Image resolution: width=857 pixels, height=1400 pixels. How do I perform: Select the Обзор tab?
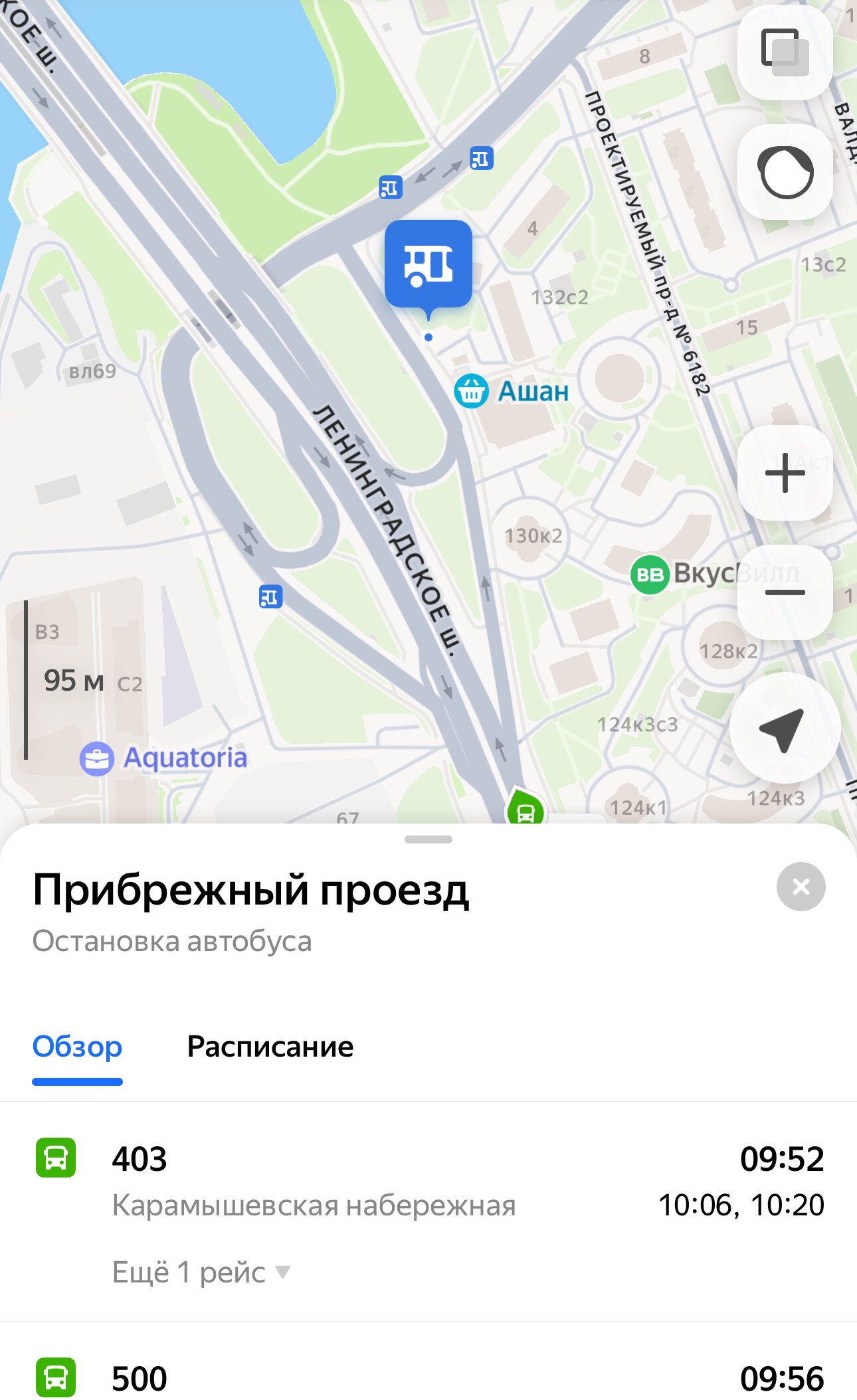coord(77,1047)
